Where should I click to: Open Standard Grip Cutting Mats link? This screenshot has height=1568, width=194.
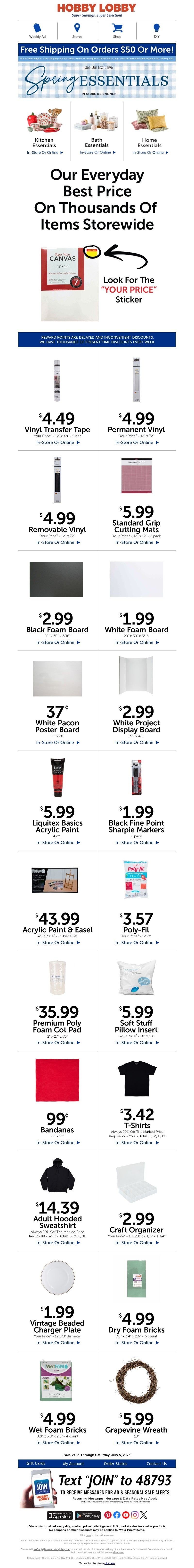(x=136, y=542)
